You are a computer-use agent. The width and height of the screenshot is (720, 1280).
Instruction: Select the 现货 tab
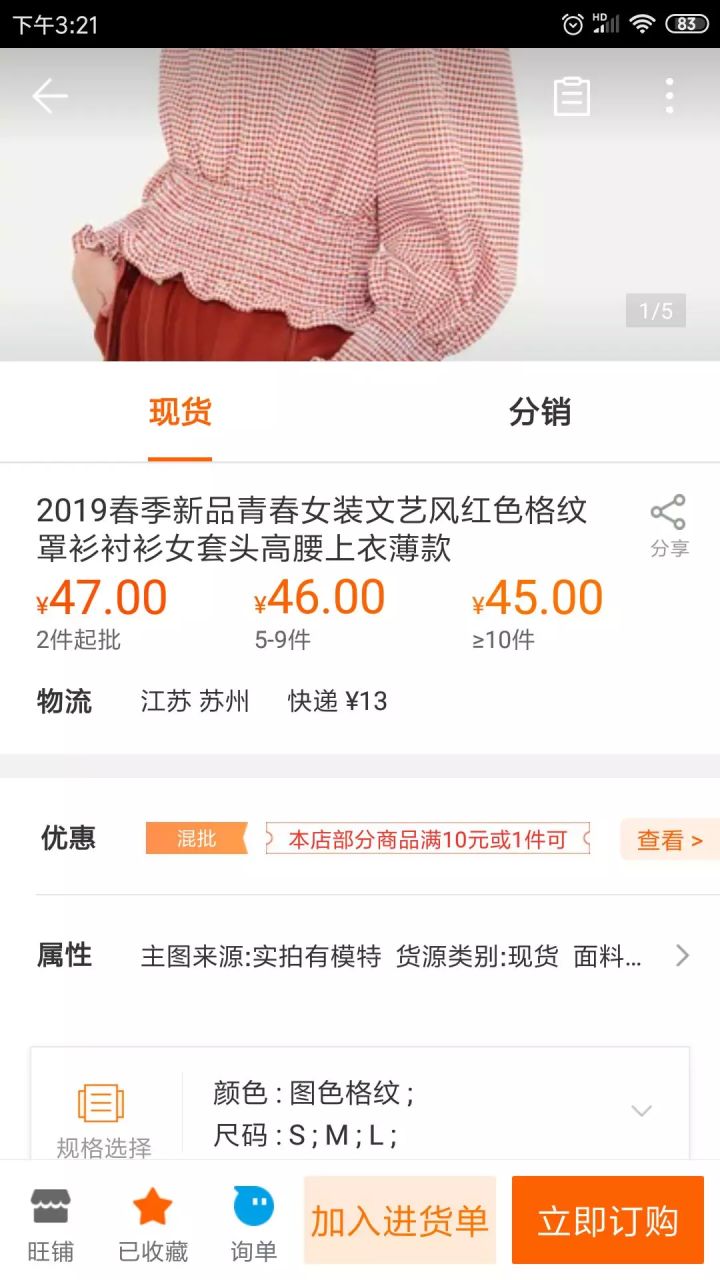tap(180, 413)
